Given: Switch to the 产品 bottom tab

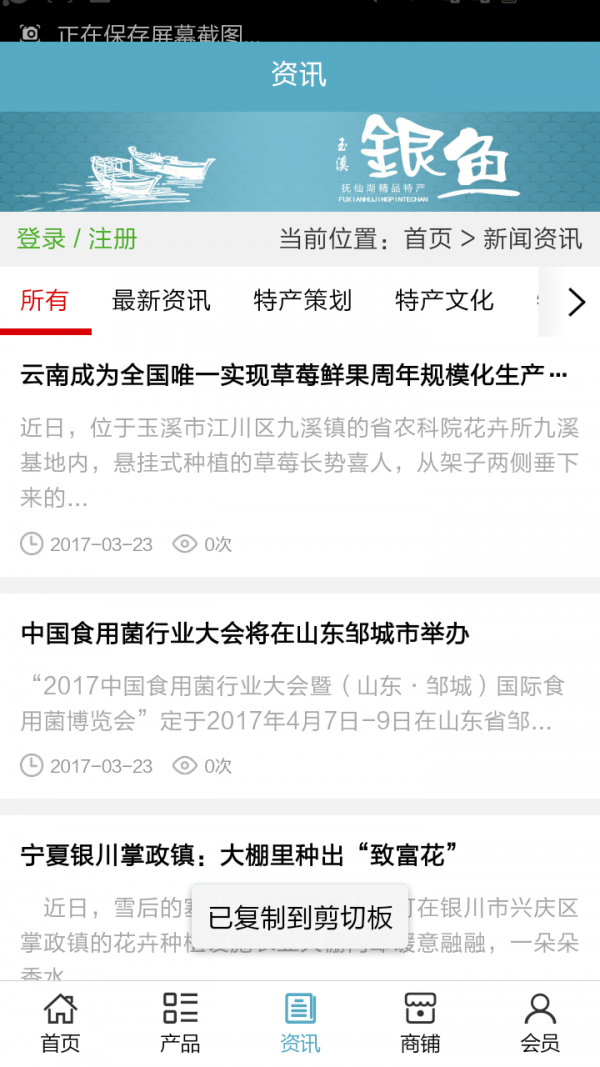Looking at the screenshot, I should pos(180,1023).
